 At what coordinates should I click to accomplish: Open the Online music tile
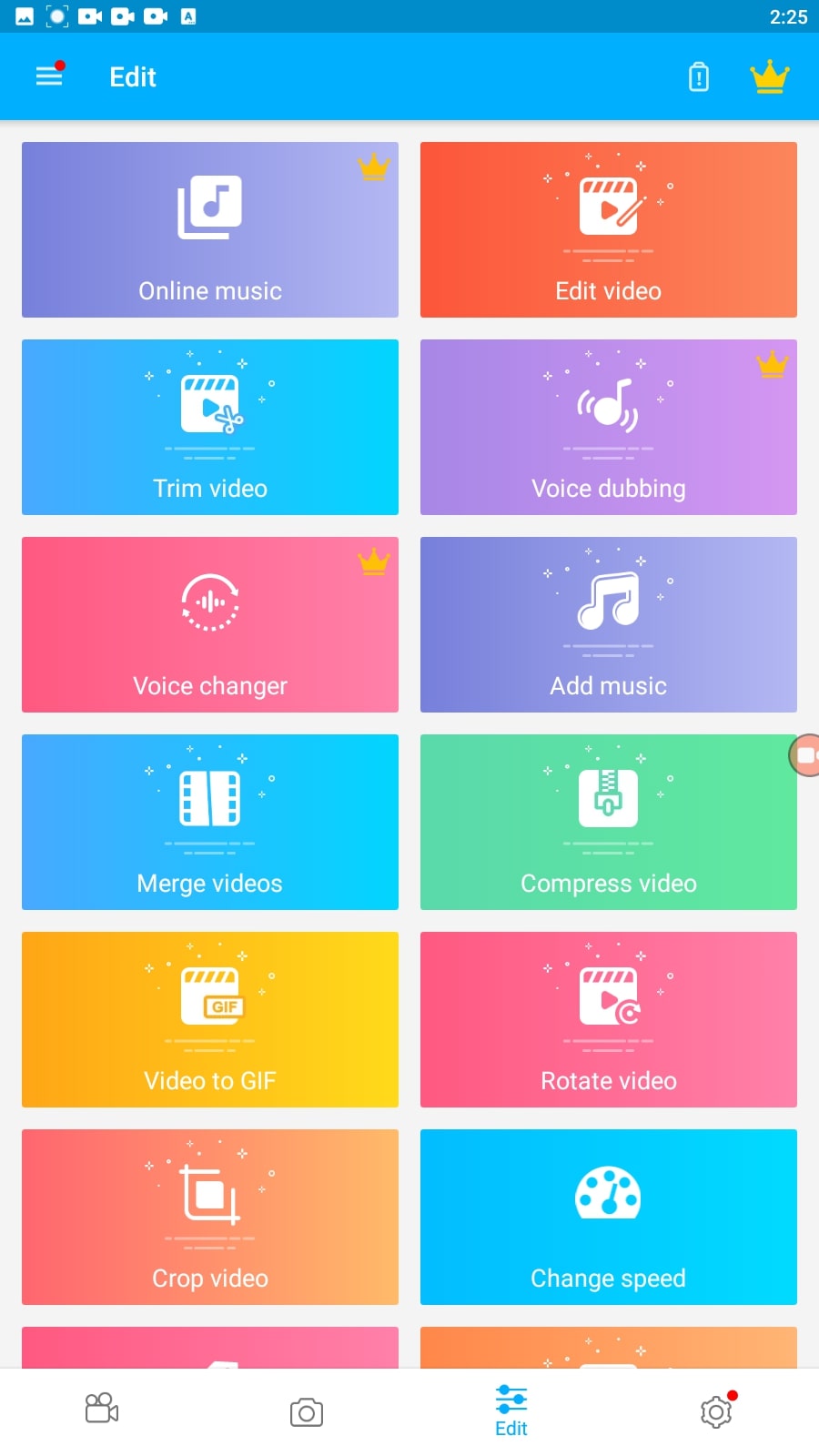(x=210, y=229)
